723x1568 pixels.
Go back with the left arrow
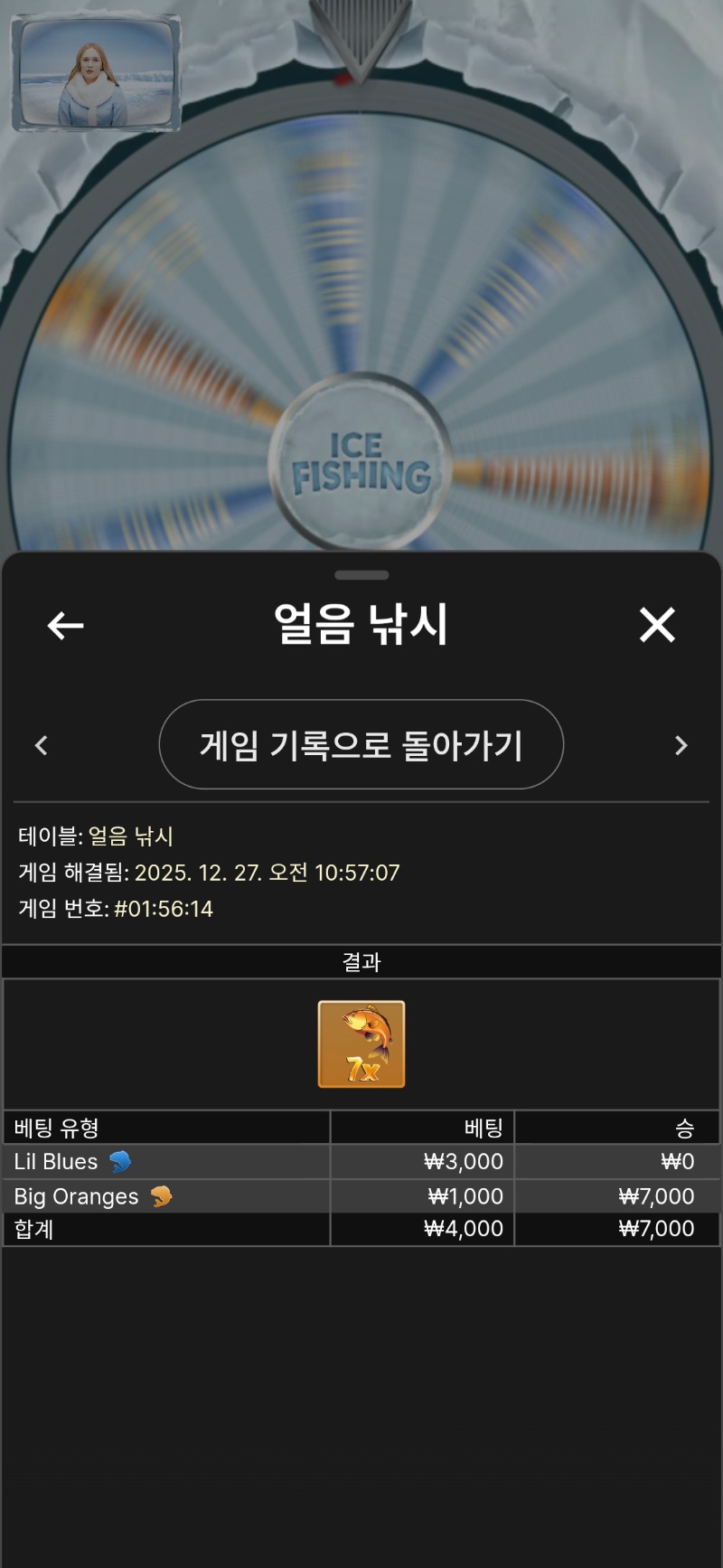pos(65,625)
